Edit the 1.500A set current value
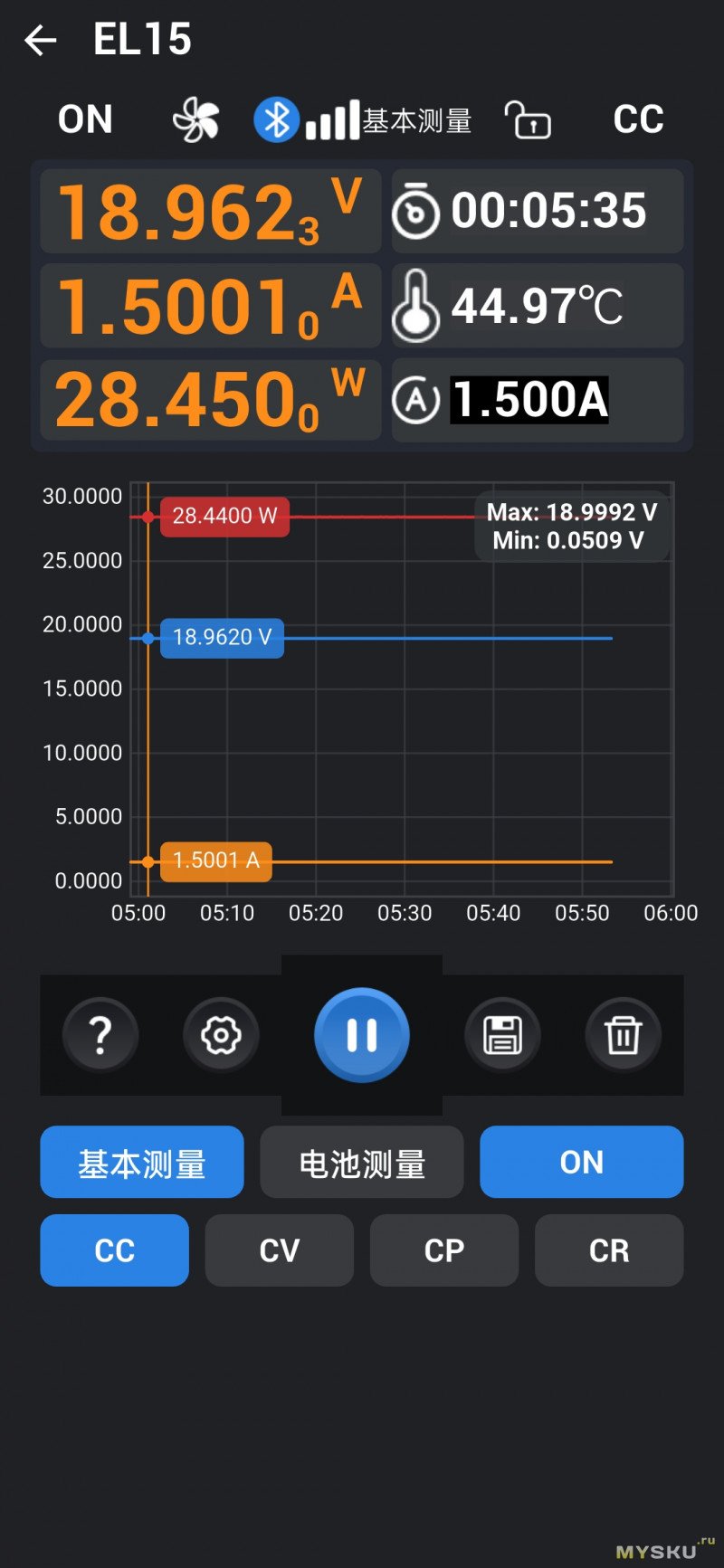Viewport: 724px width, 1568px height. [x=529, y=400]
